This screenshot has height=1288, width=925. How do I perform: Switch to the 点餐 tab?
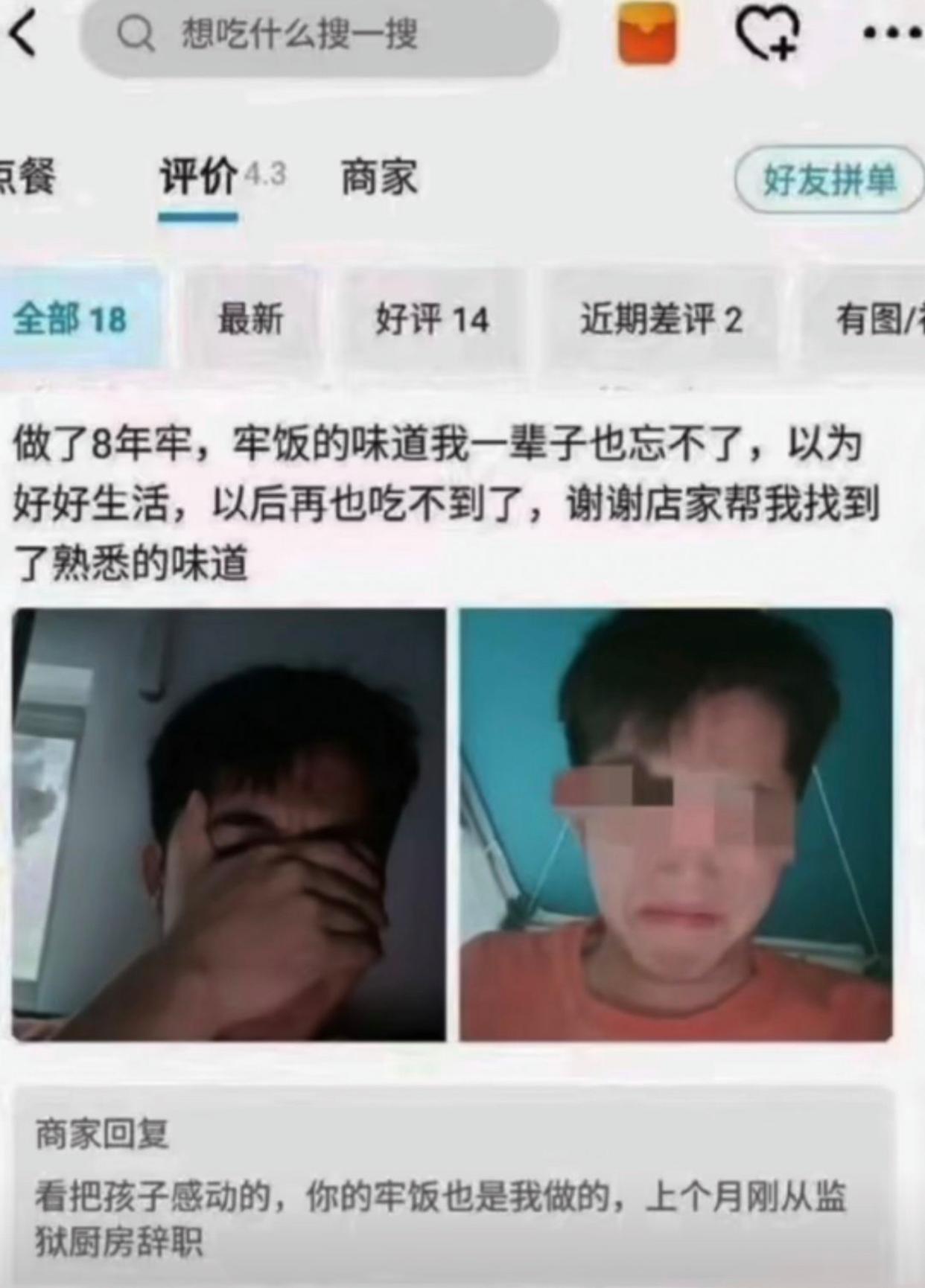[27, 177]
